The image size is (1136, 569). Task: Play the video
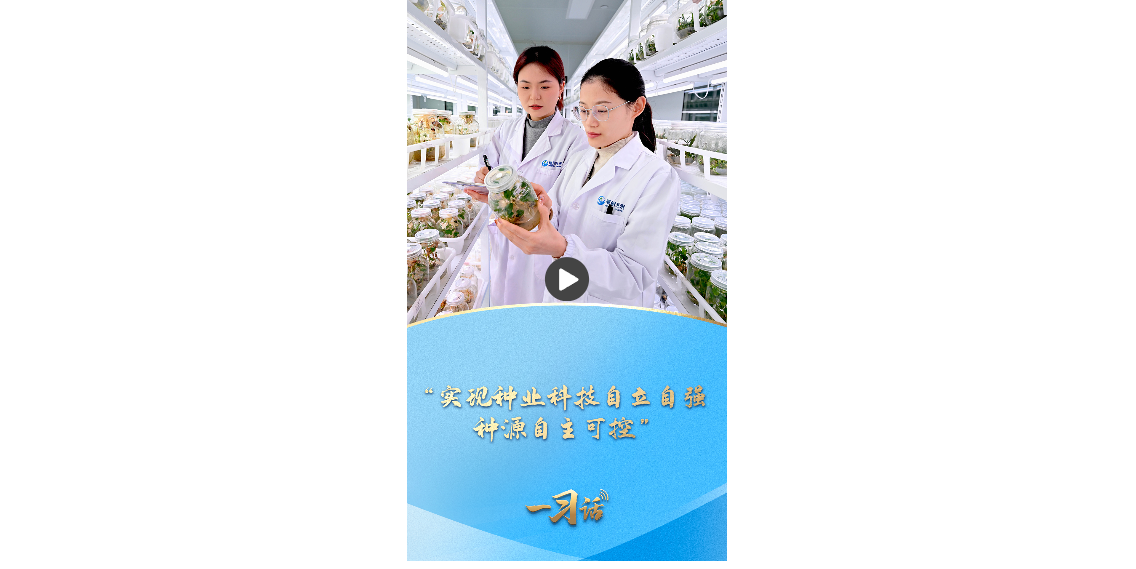(x=566, y=279)
